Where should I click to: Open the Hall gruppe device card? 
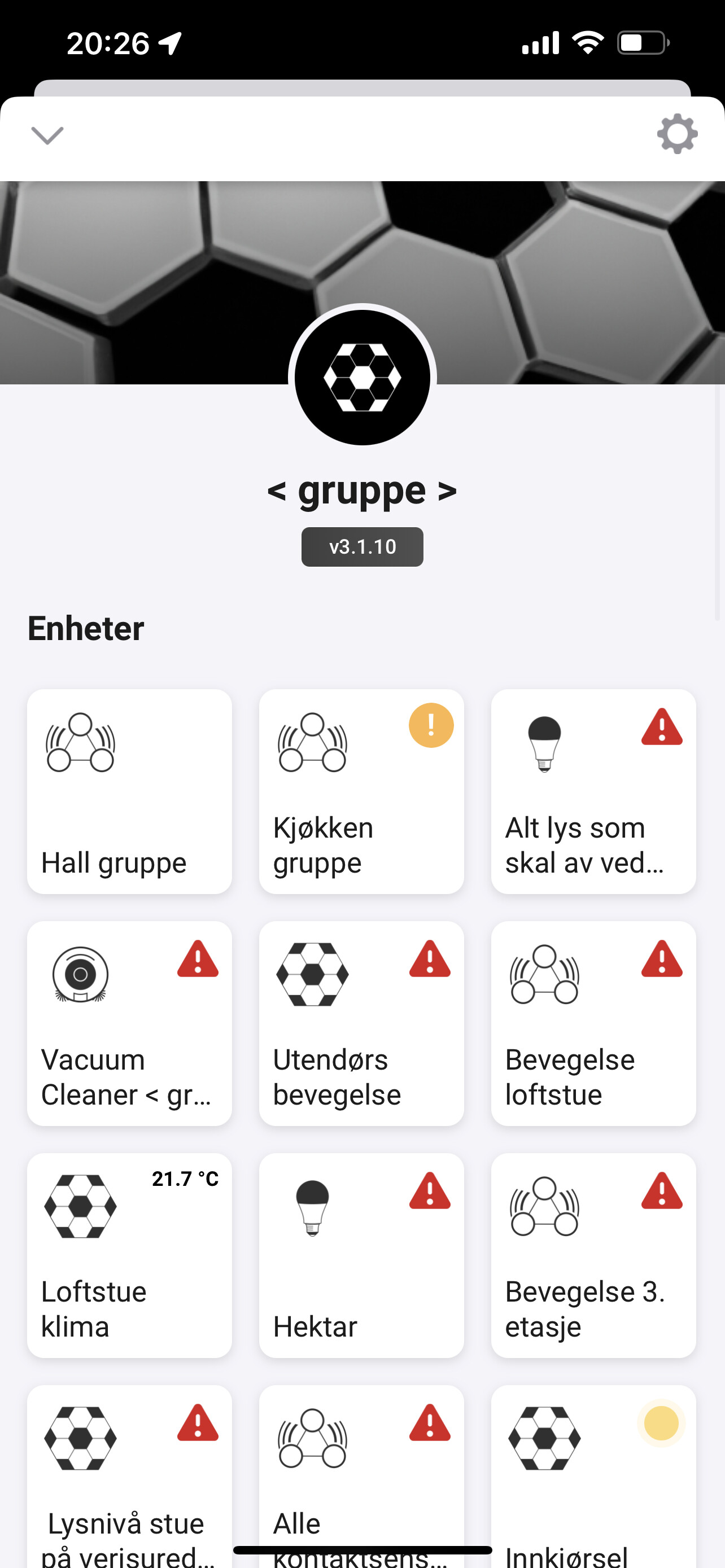(129, 791)
